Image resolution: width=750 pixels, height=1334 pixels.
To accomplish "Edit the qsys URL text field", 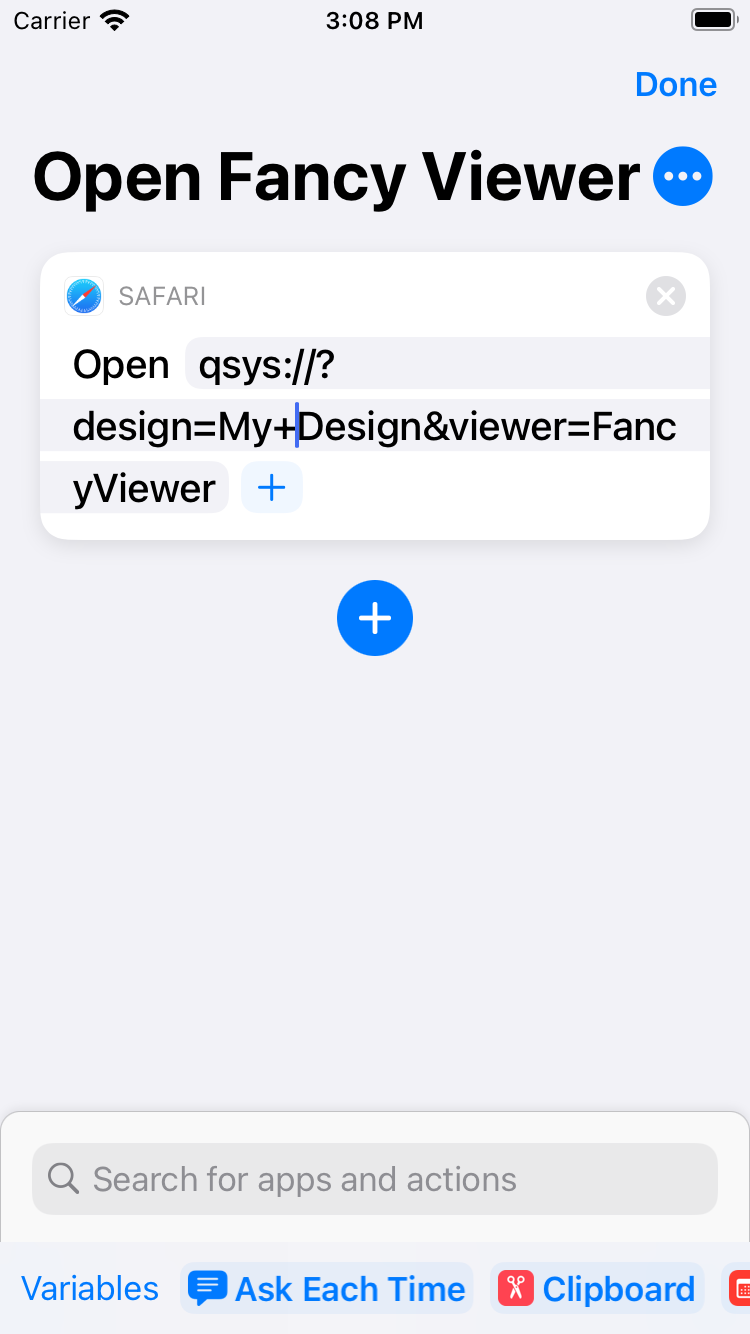I will tap(374, 427).
